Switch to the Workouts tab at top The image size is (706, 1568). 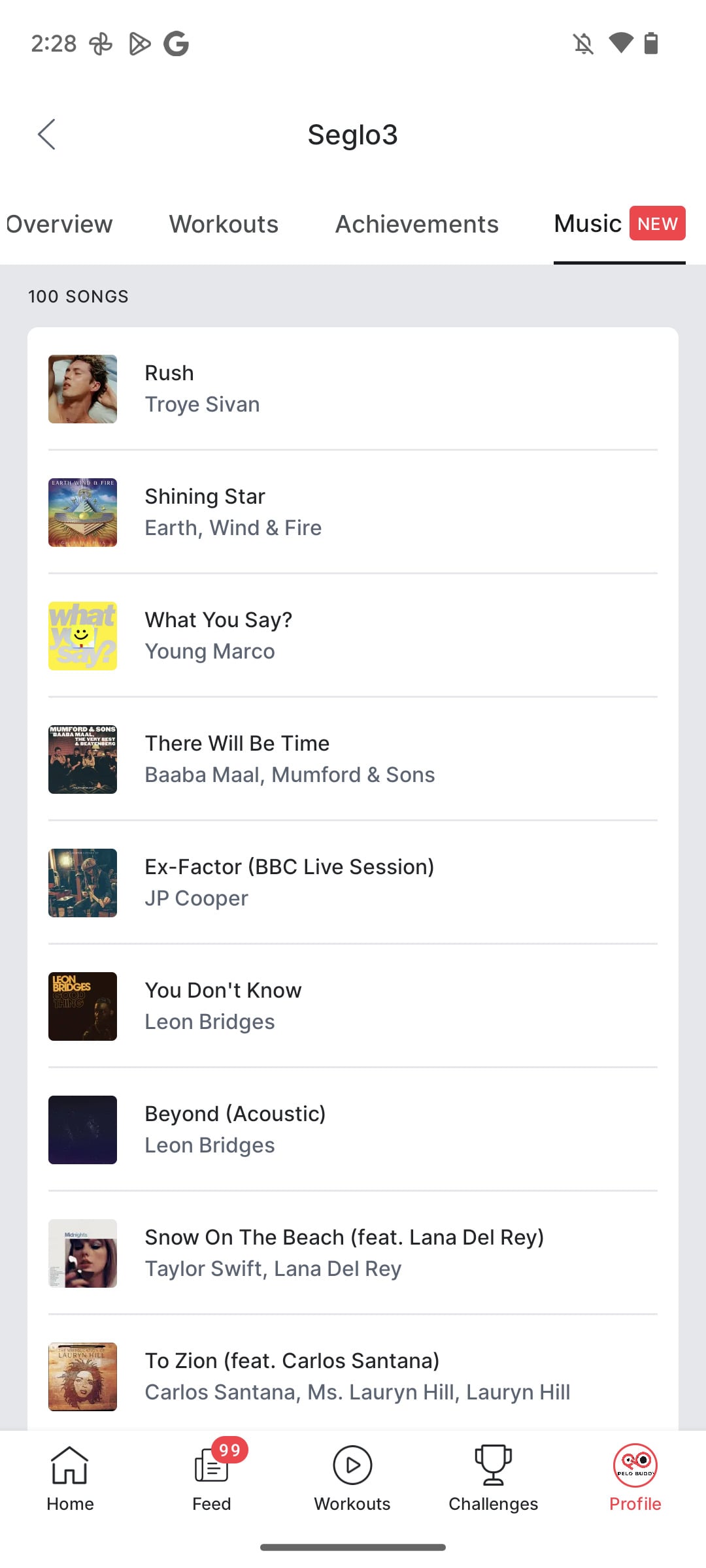[222, 223]
